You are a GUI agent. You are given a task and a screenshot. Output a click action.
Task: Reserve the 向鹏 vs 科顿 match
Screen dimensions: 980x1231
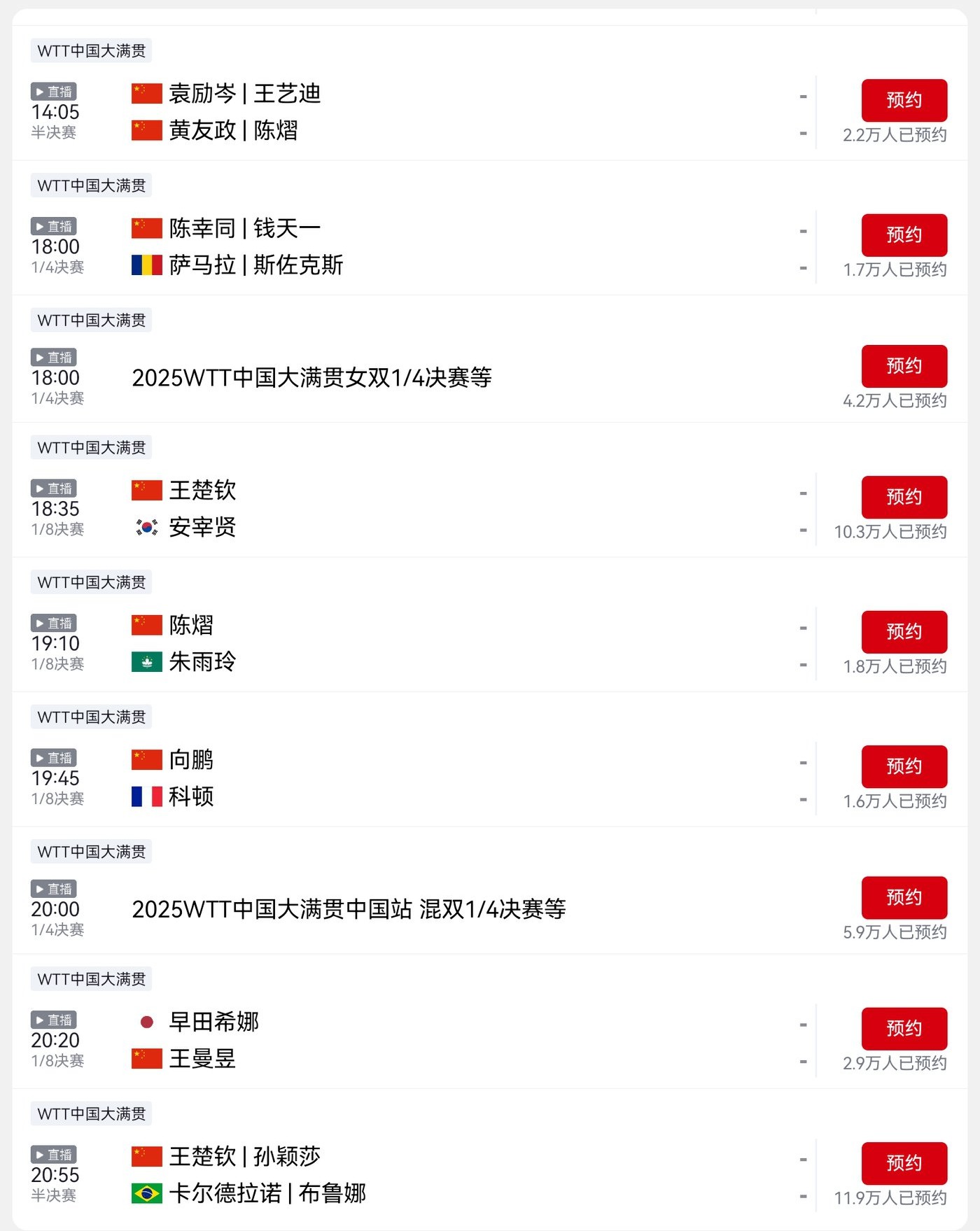(904, 766)
